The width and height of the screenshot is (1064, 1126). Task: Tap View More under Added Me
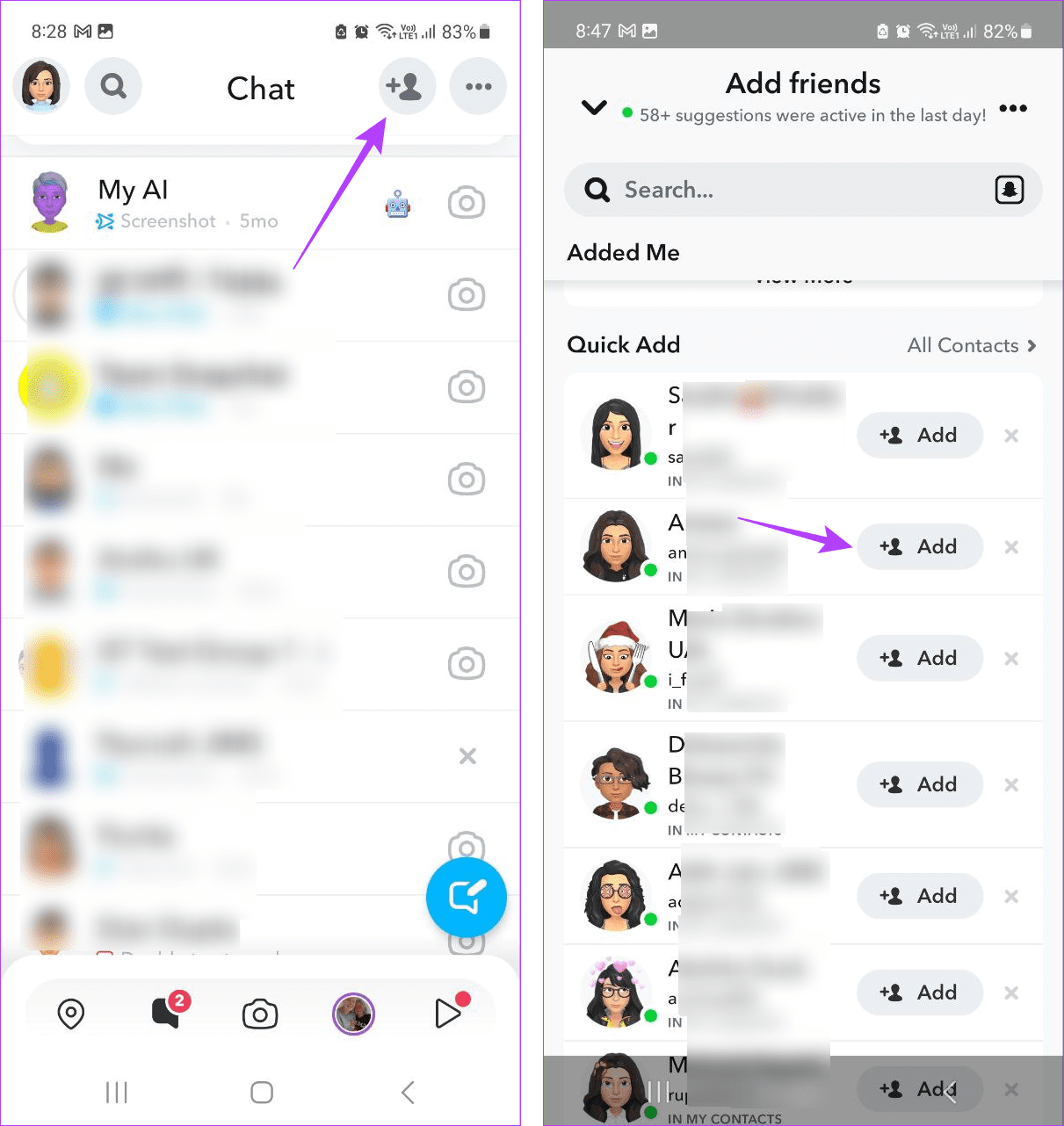click(x=801, y=279)
